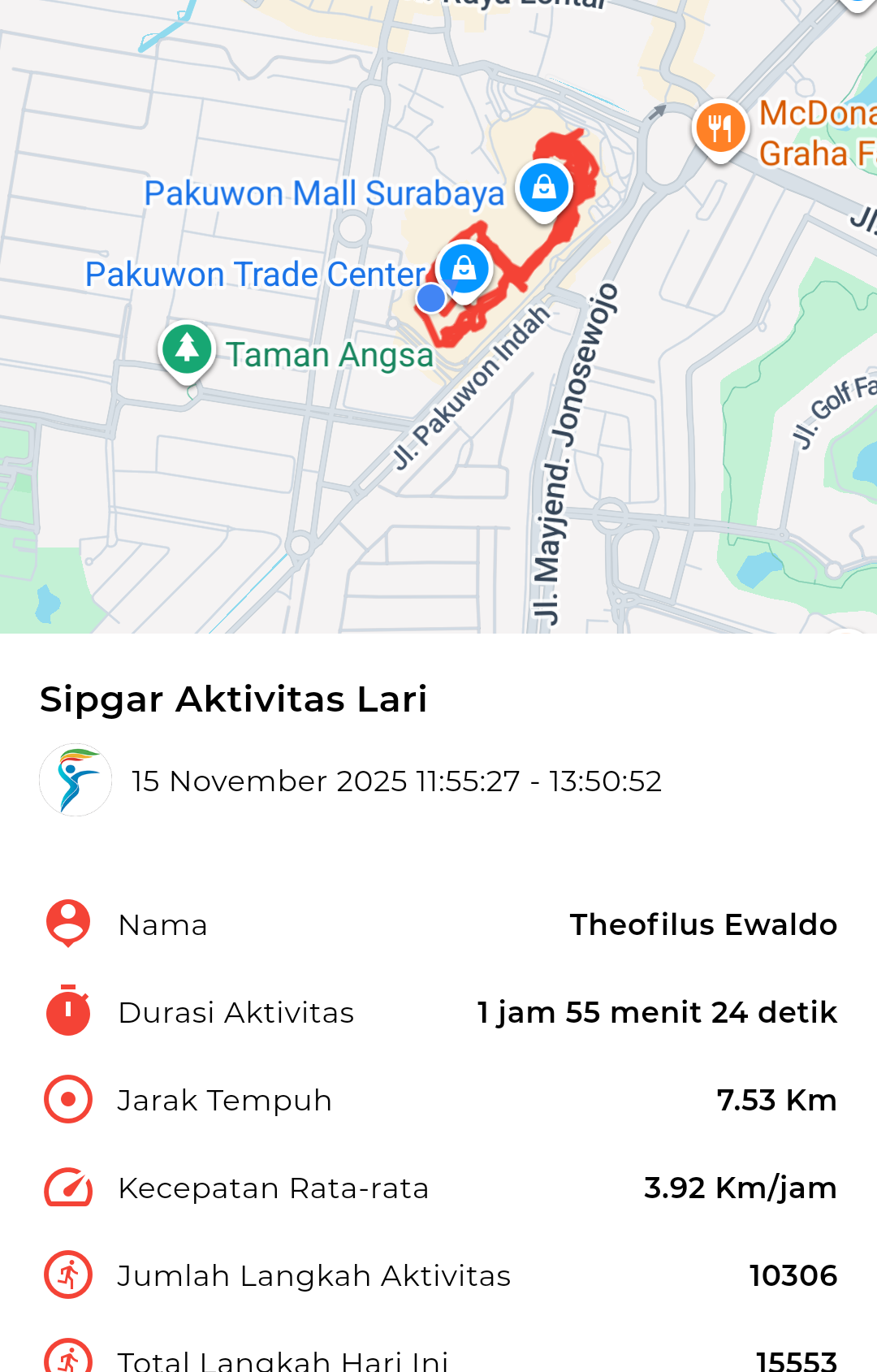The width and height of the screenshot is (877, 1372).
Task: Select the Pakuwon Trade Center map pin
Action: point(464,269)
